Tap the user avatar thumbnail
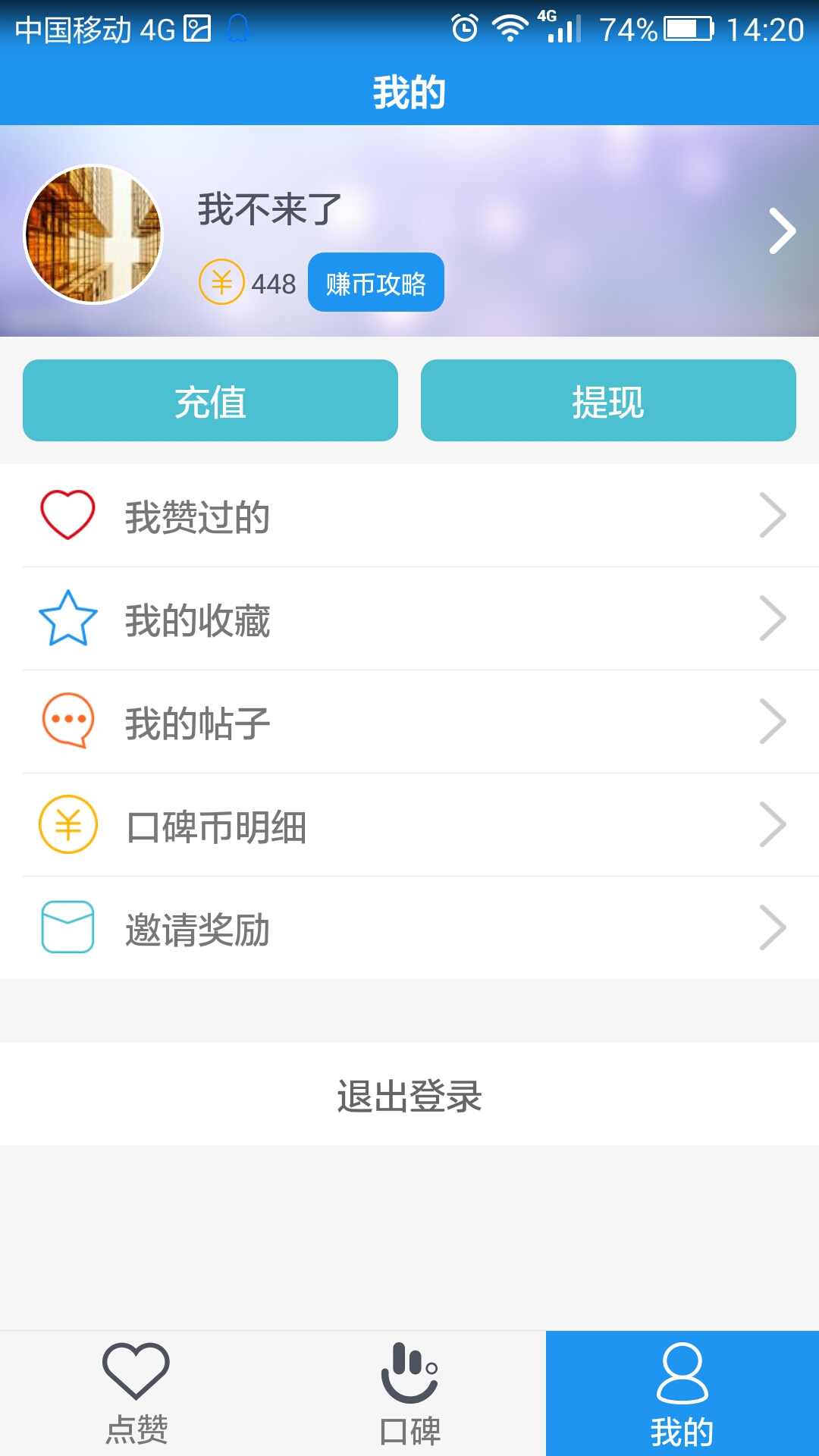This screenshot has width=819, height=1456. [93, 230]
